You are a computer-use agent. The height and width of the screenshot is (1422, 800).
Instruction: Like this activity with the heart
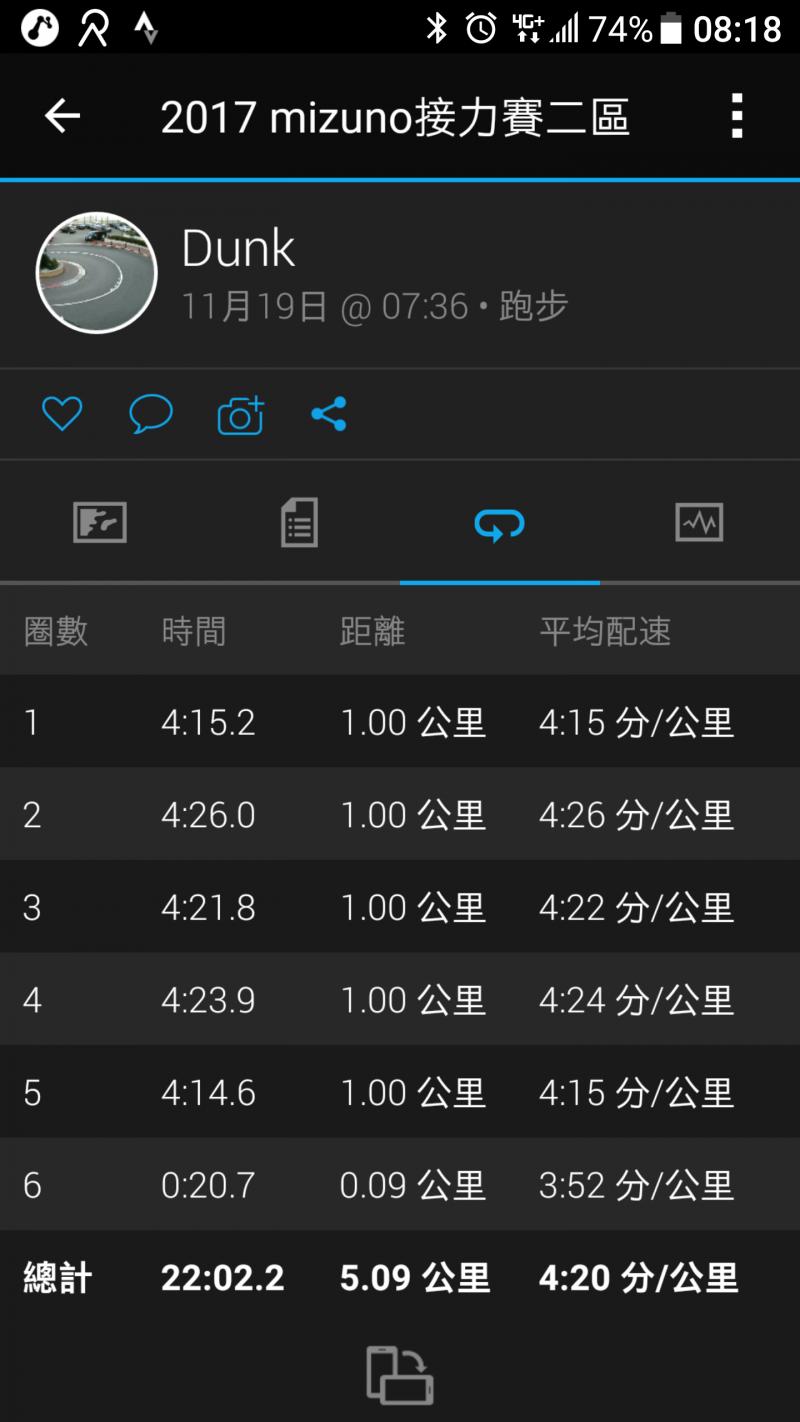tap(62, 414)
